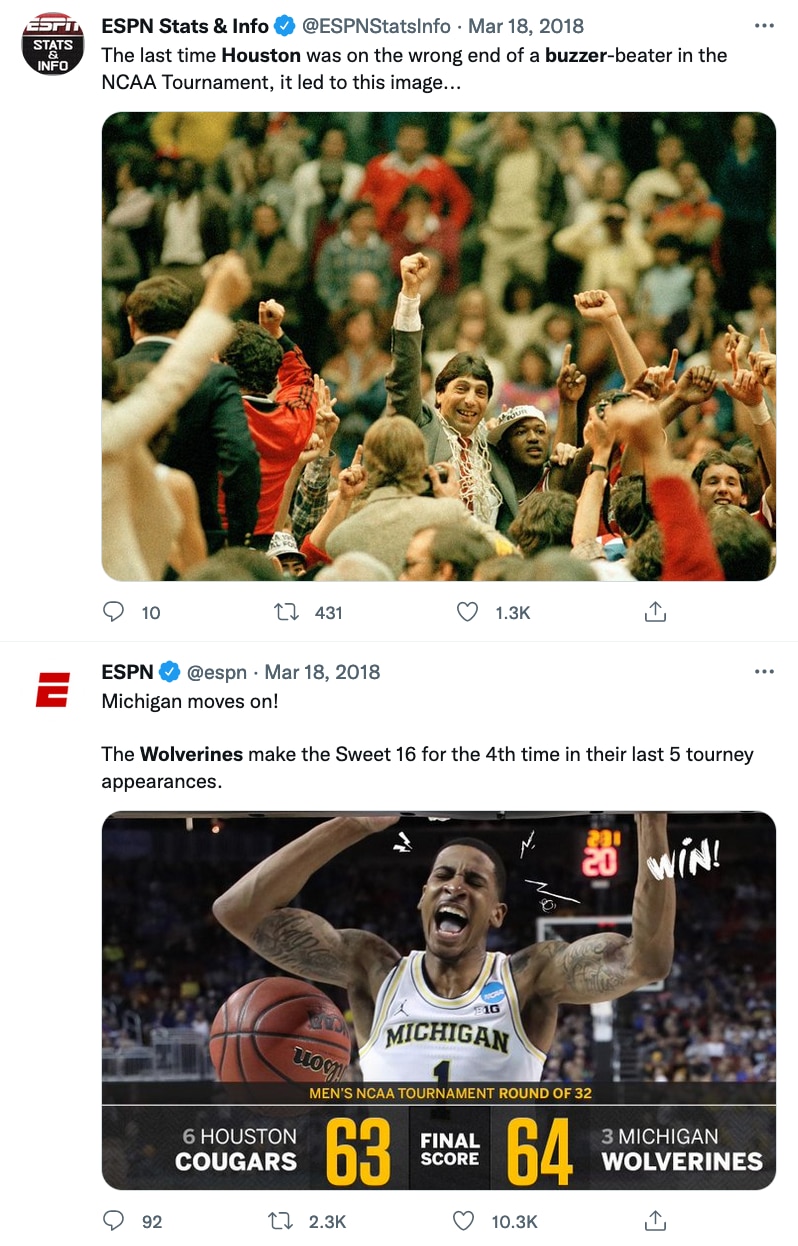798x1246 pixels.
Task: Open the @ESPNStatsInfo handle link
Action: tap(376, 26)
